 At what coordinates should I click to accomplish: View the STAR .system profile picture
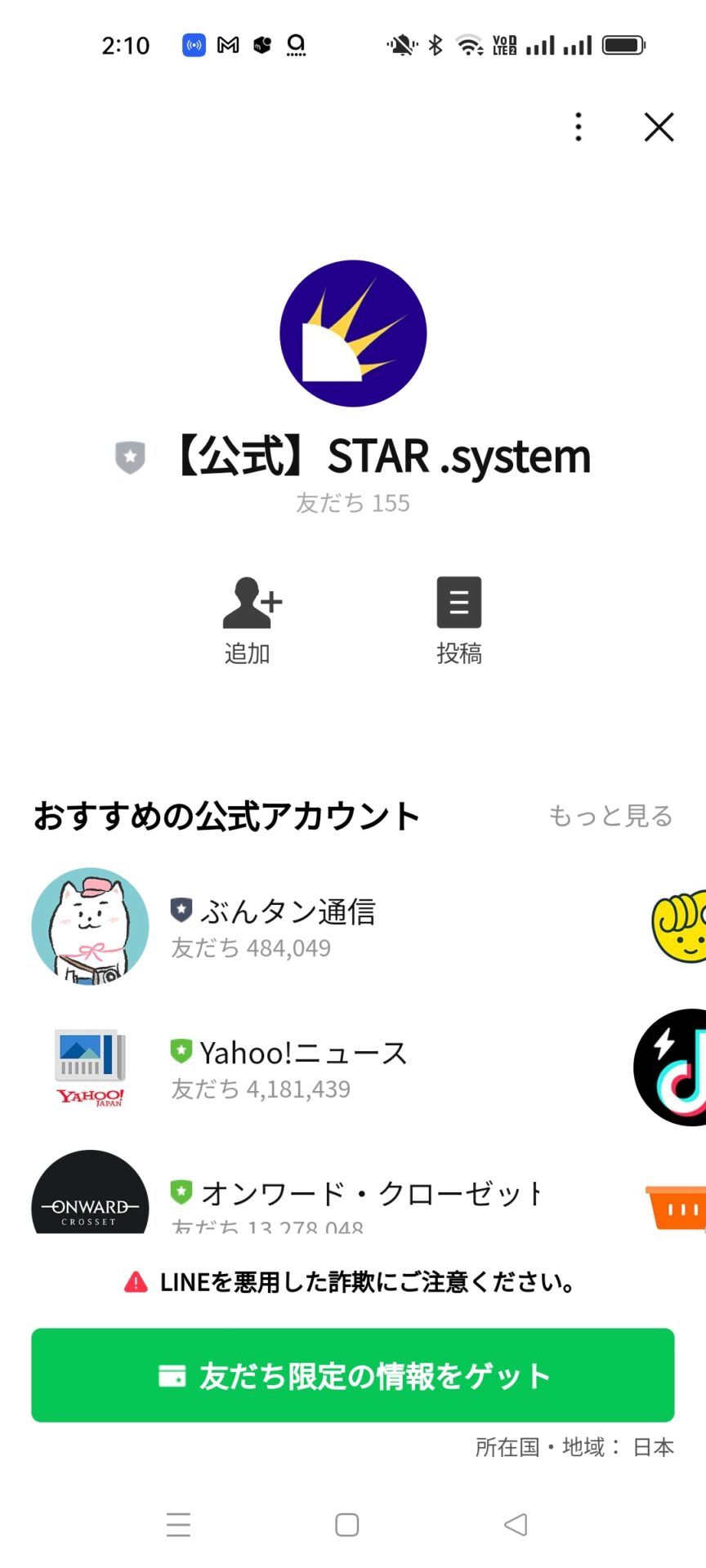tap(353, 333)
